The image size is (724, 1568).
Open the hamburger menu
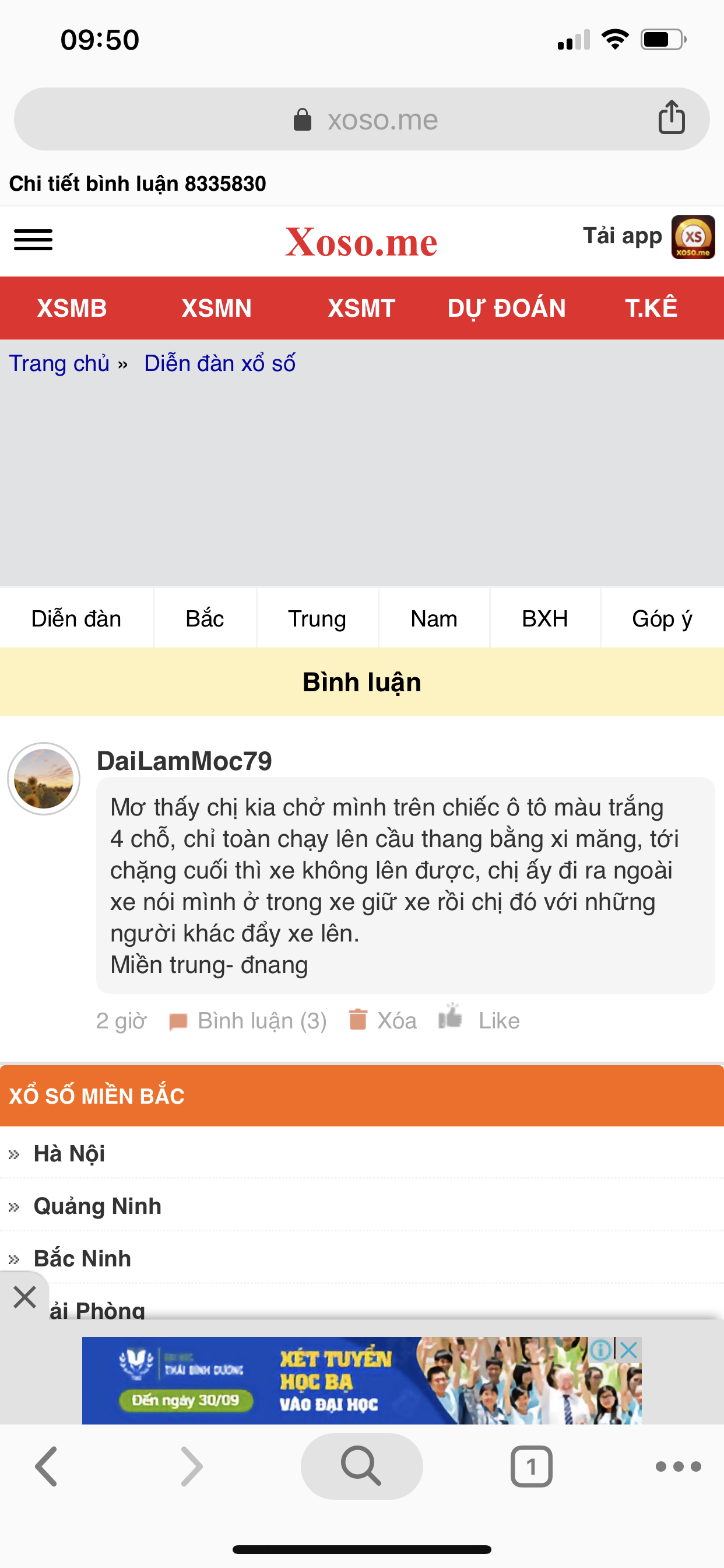[x=33, y=239]
